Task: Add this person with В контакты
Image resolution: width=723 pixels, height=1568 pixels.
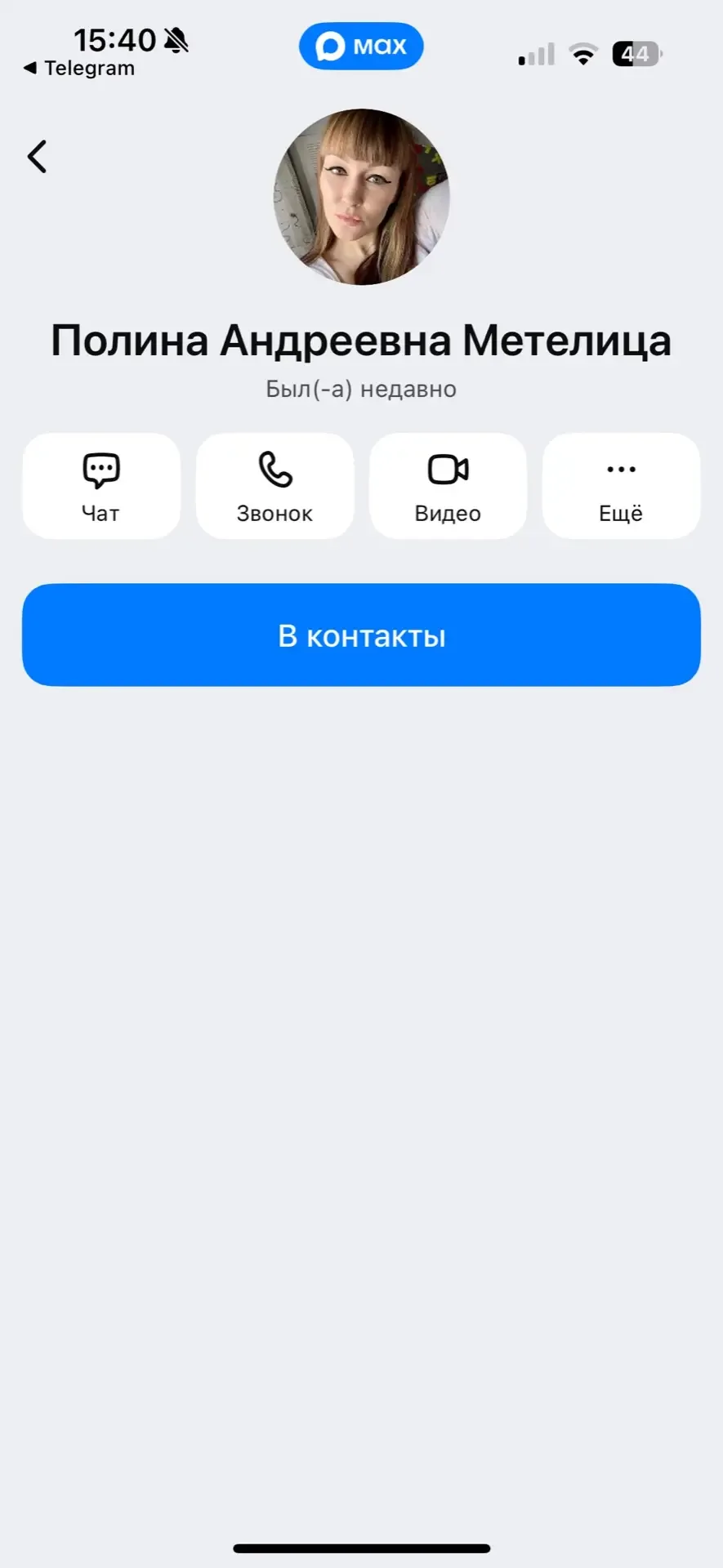Action: pos(361,635)
